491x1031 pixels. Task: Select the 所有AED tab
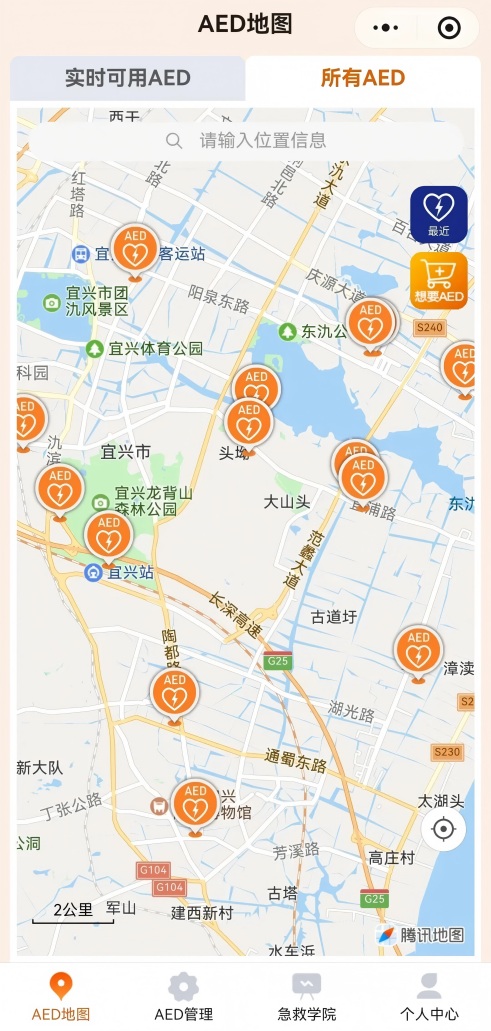[x=363, y=78]
